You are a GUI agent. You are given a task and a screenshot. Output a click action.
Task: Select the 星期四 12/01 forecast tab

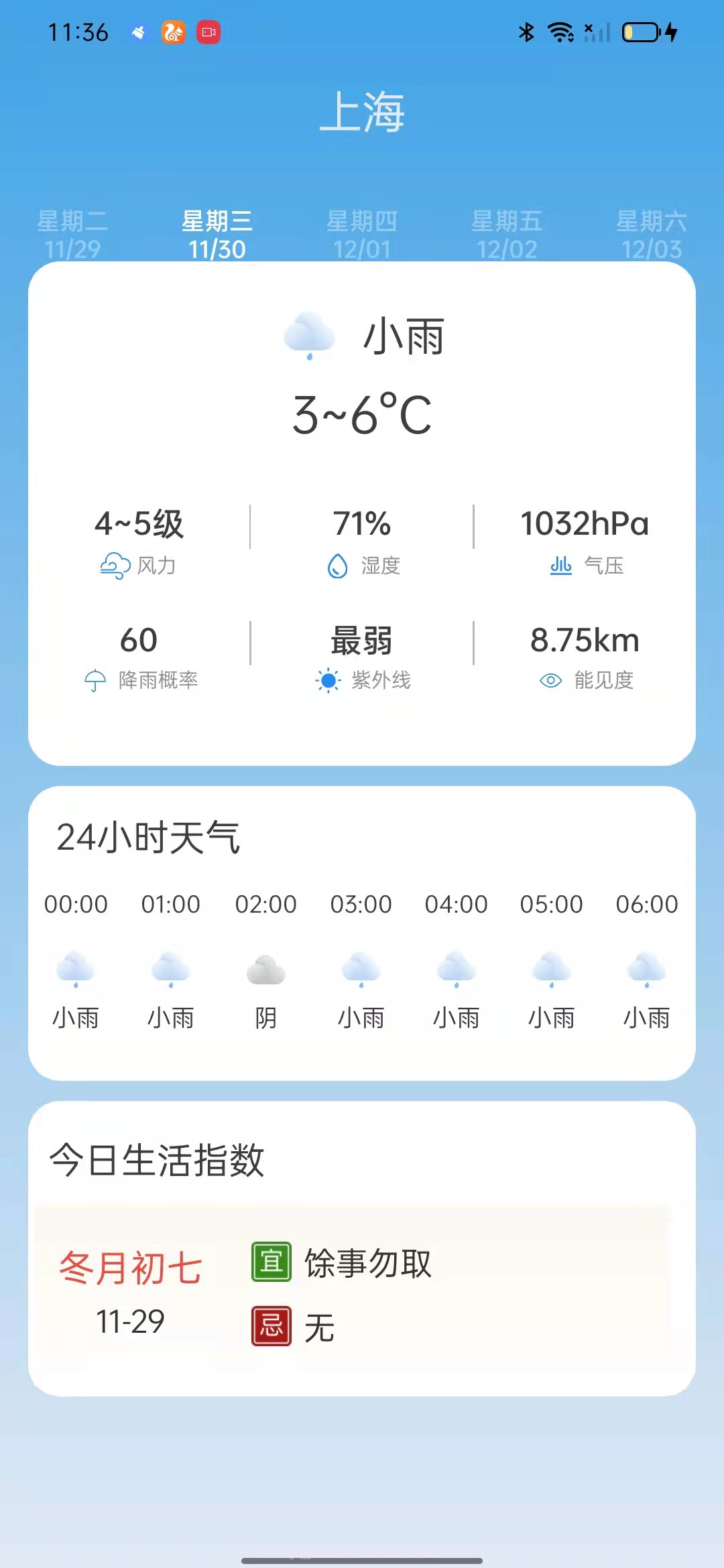coord(362,235)
